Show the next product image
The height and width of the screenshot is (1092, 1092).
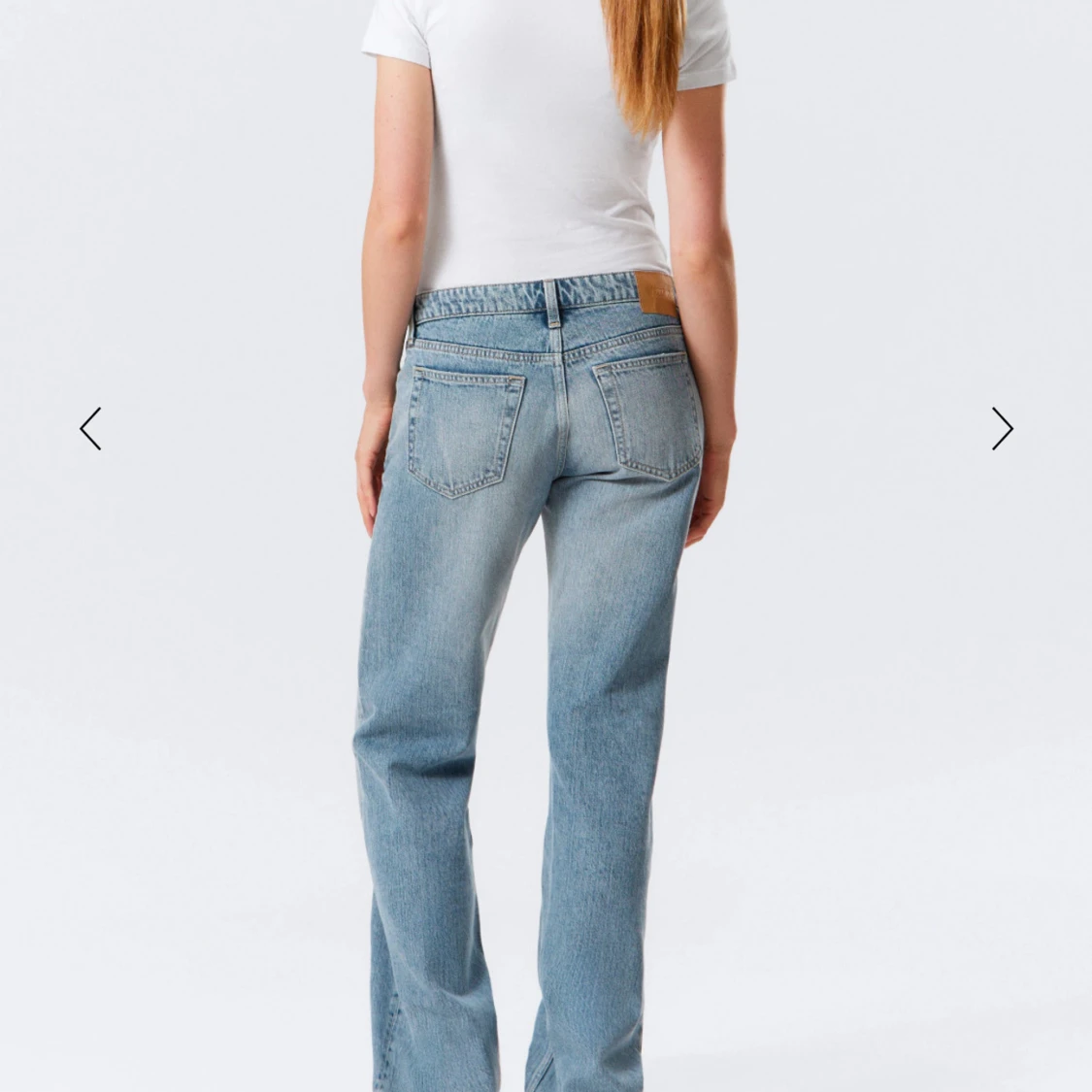1002,429
